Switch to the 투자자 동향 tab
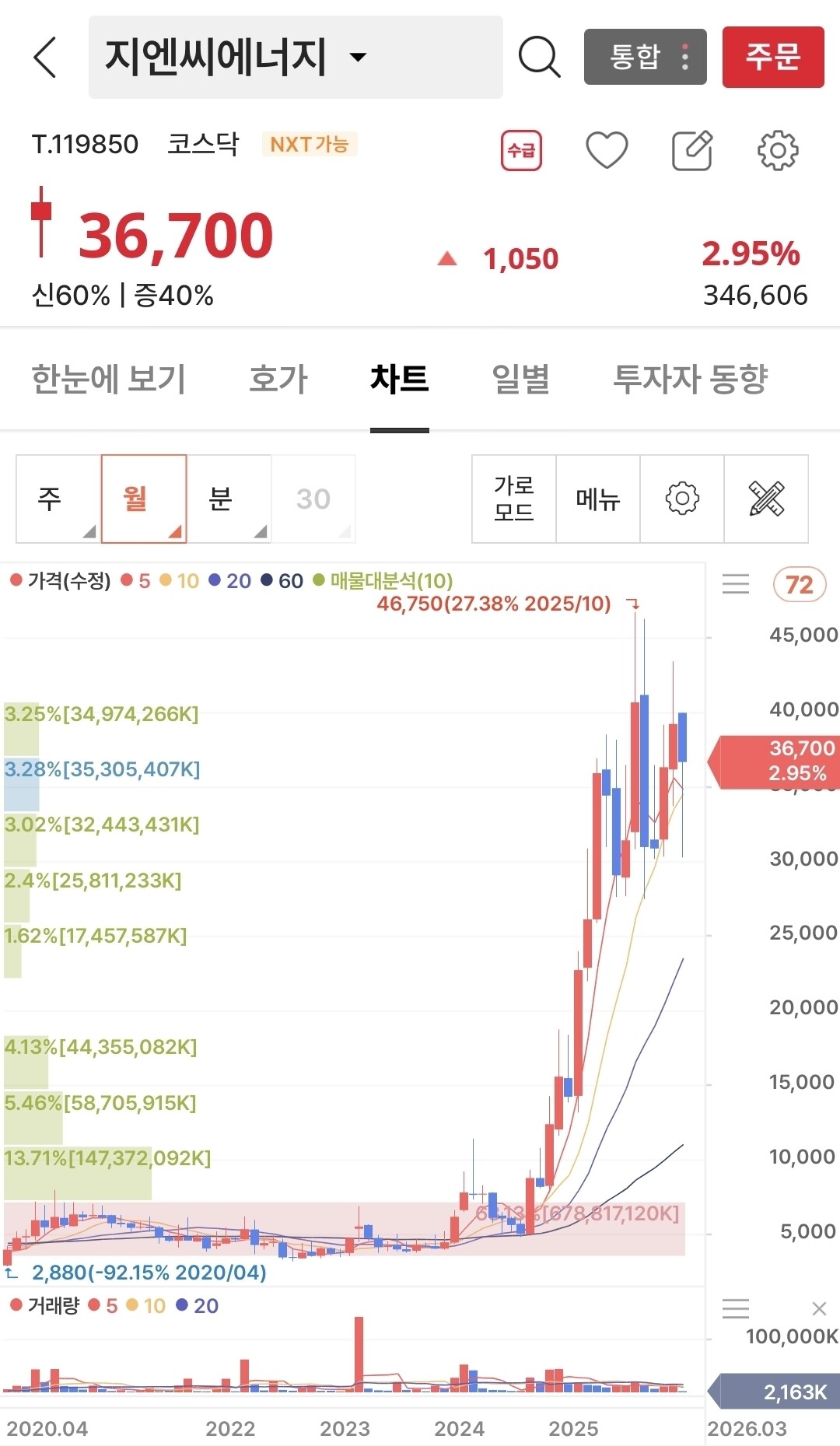Screen dimensions: 840x1446 point(690,379)
